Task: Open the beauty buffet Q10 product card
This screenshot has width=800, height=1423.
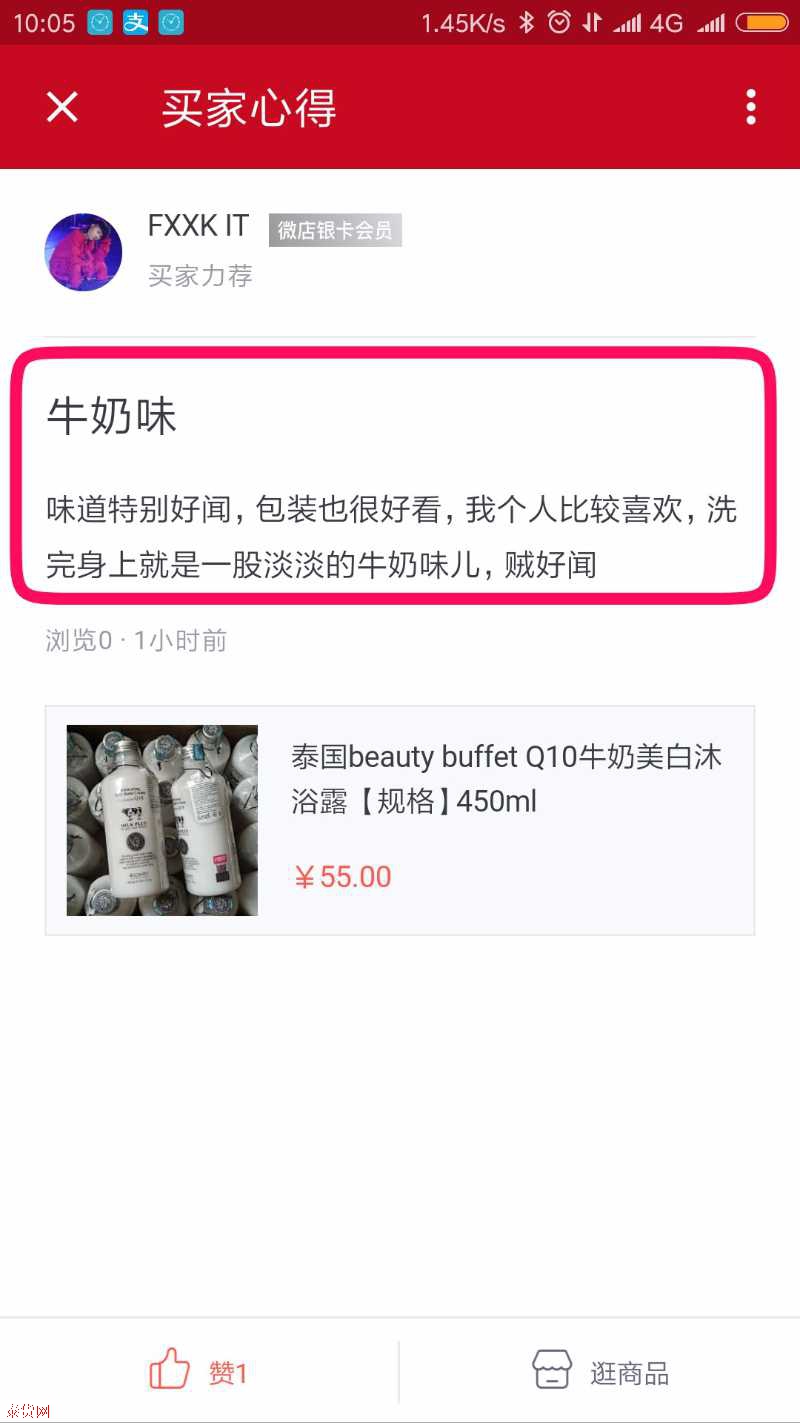Action: coord(400,820)
